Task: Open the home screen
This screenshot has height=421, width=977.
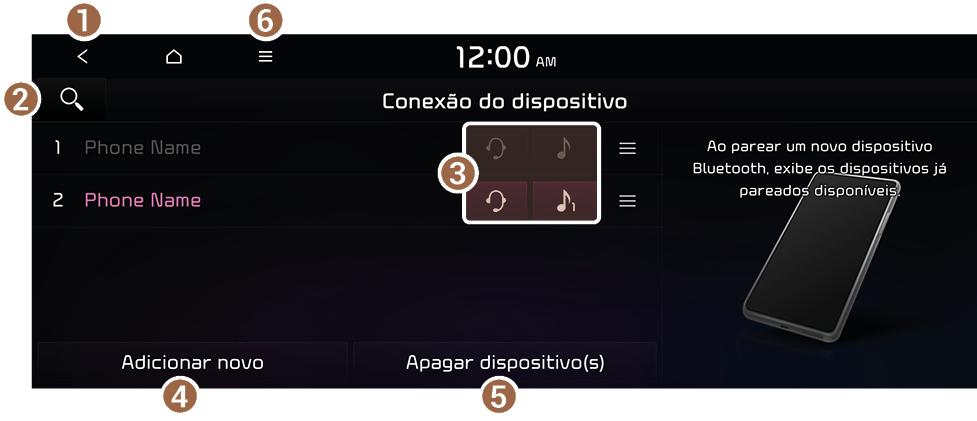Action: [x=174, y=57]
